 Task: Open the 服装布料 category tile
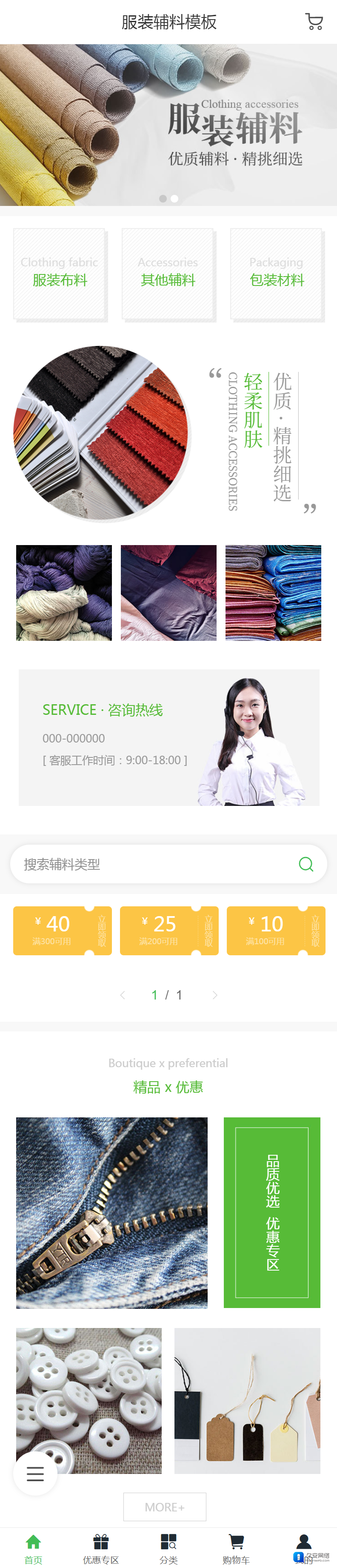[x=60, y=273]
